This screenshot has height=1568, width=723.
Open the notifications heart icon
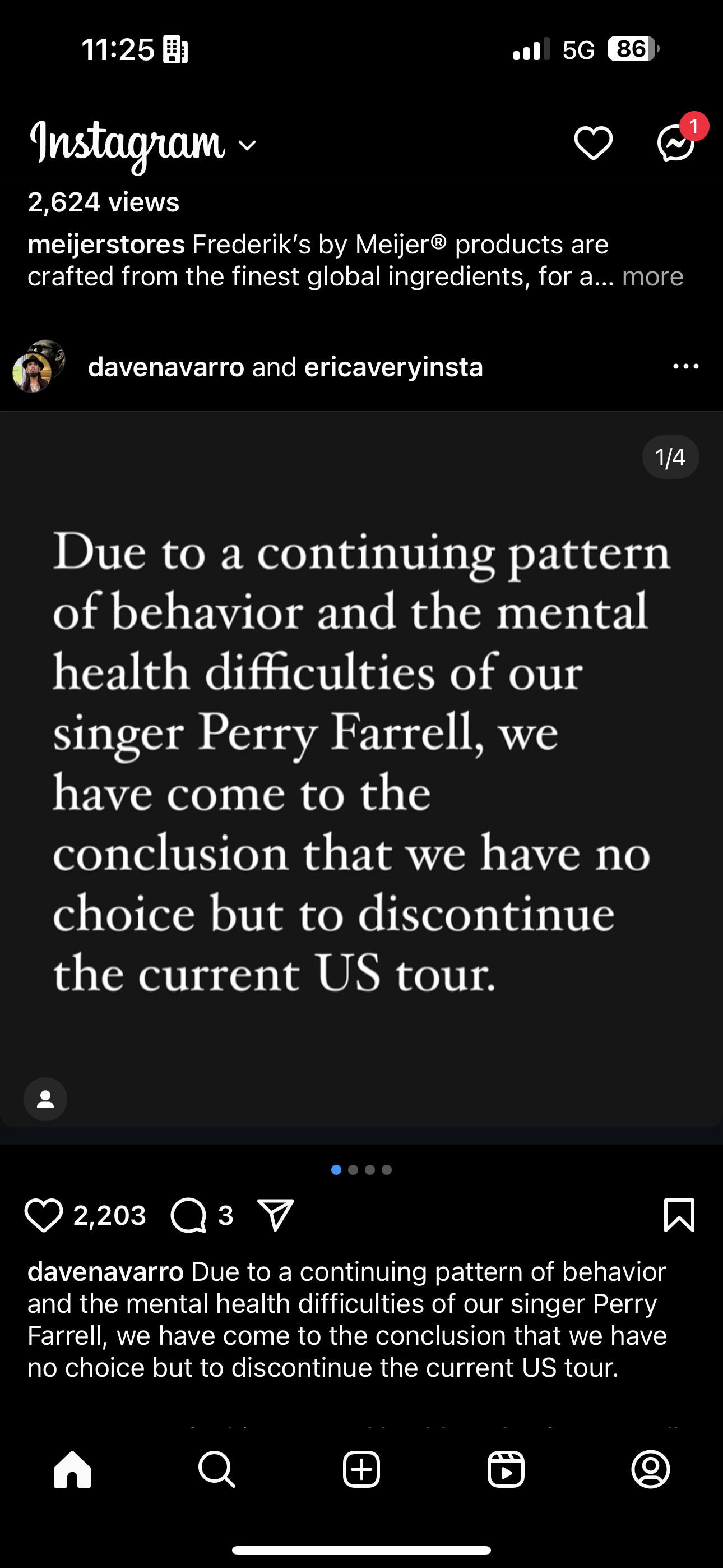pos(593,144)
